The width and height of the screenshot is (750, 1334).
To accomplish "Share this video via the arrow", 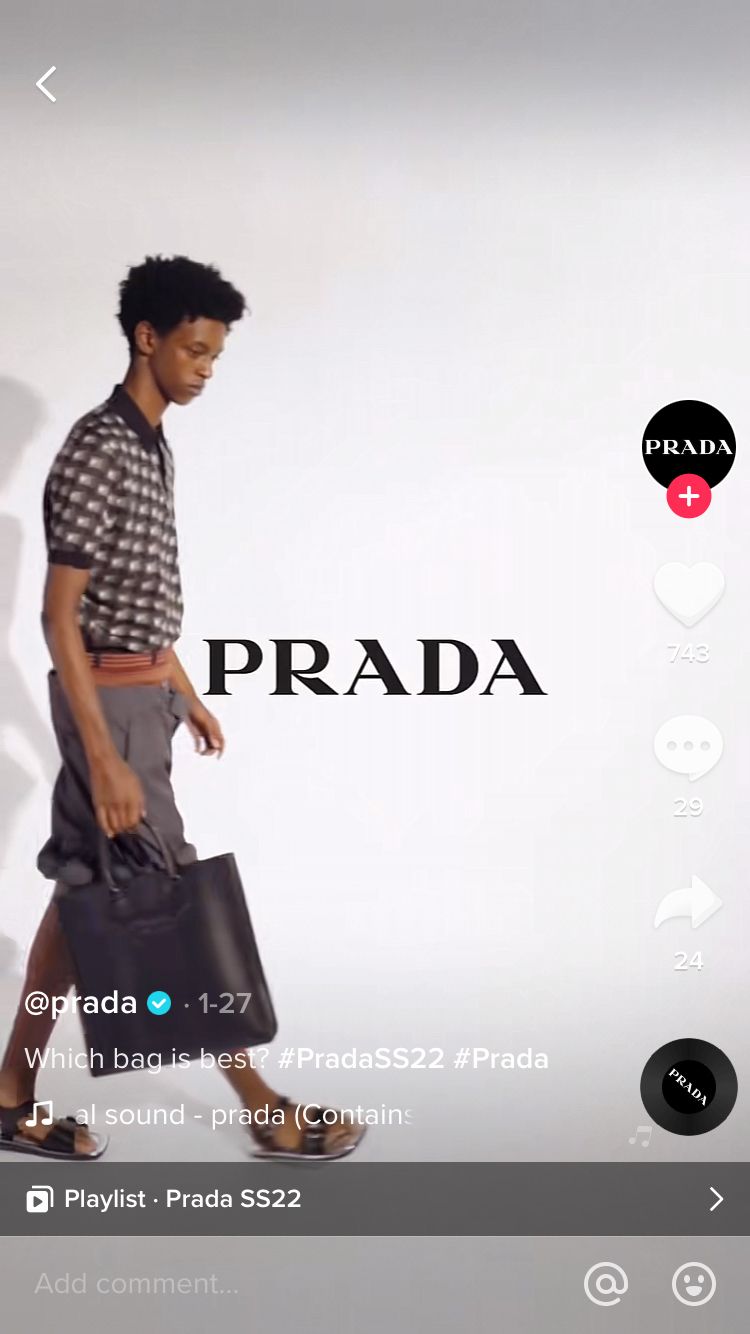I will click(x=688, y=902).
